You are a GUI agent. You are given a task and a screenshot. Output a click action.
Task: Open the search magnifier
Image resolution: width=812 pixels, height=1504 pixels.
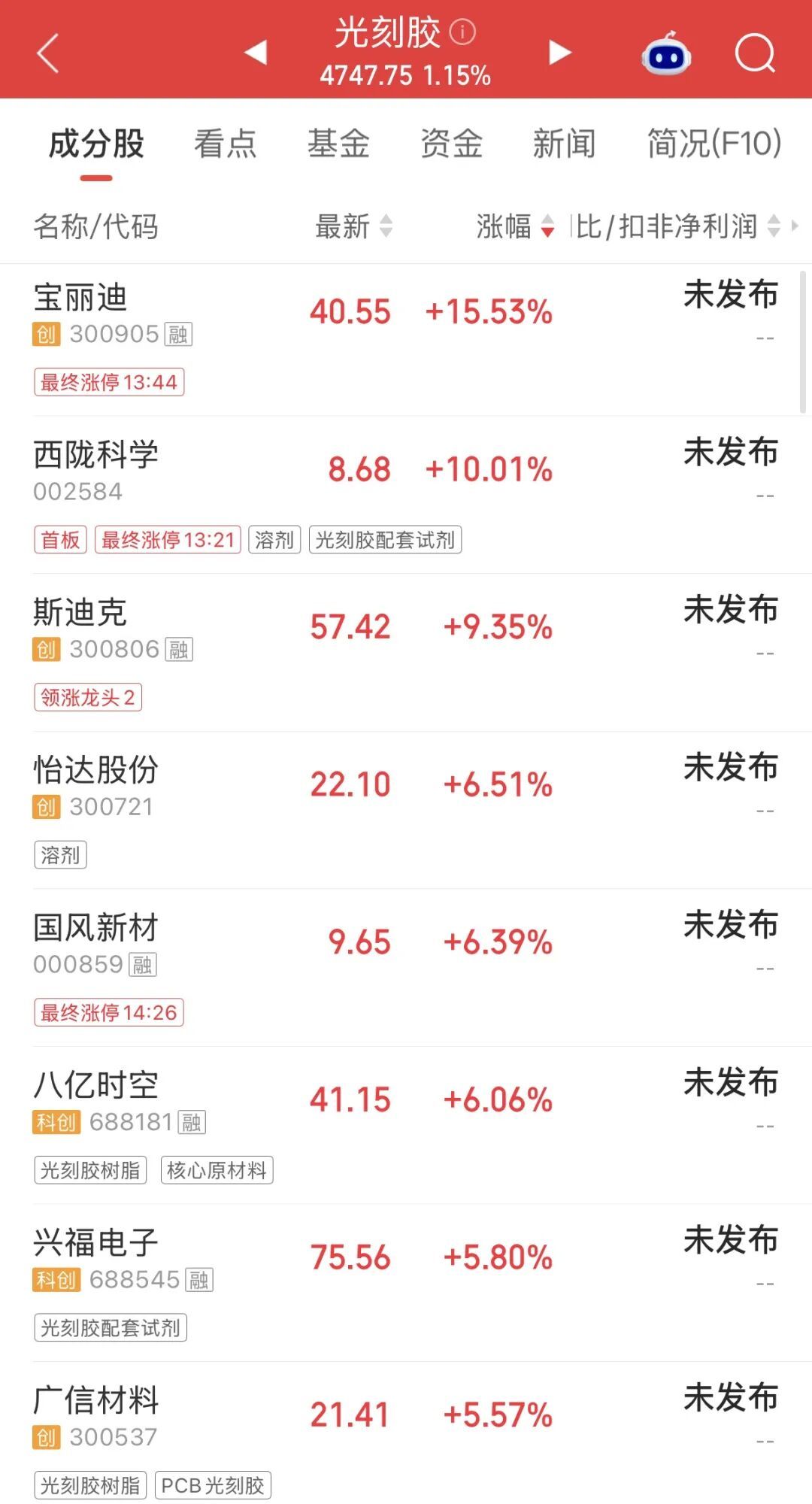coord(755,53)
